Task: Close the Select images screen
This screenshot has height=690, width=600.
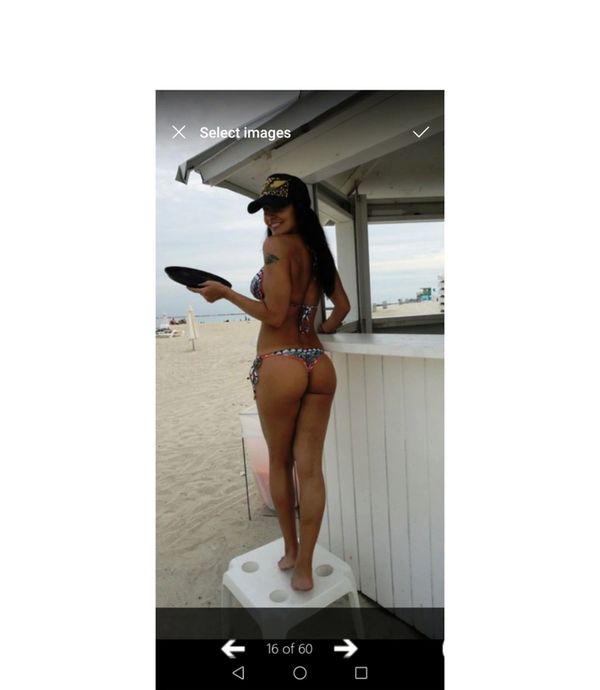Action: pos(179,132)
